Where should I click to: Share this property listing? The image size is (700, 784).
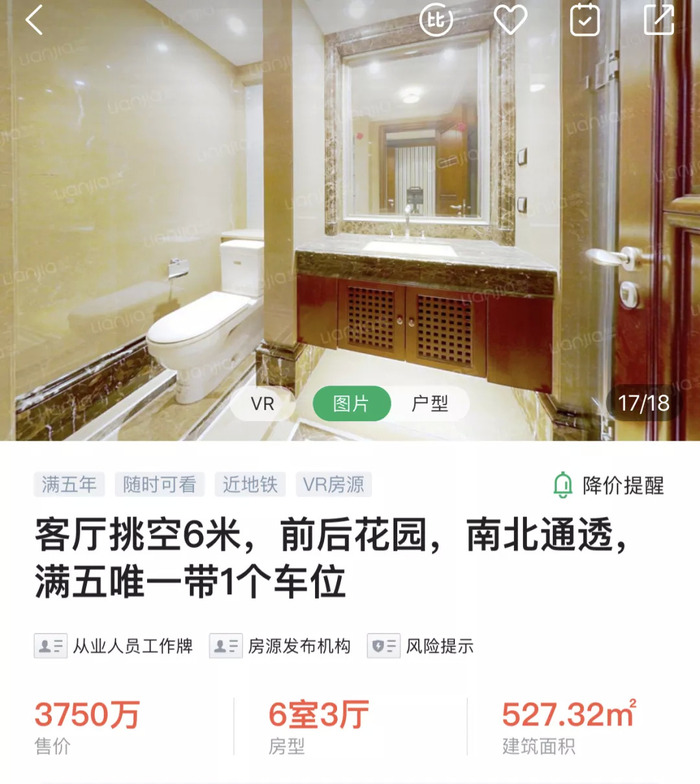658,19
